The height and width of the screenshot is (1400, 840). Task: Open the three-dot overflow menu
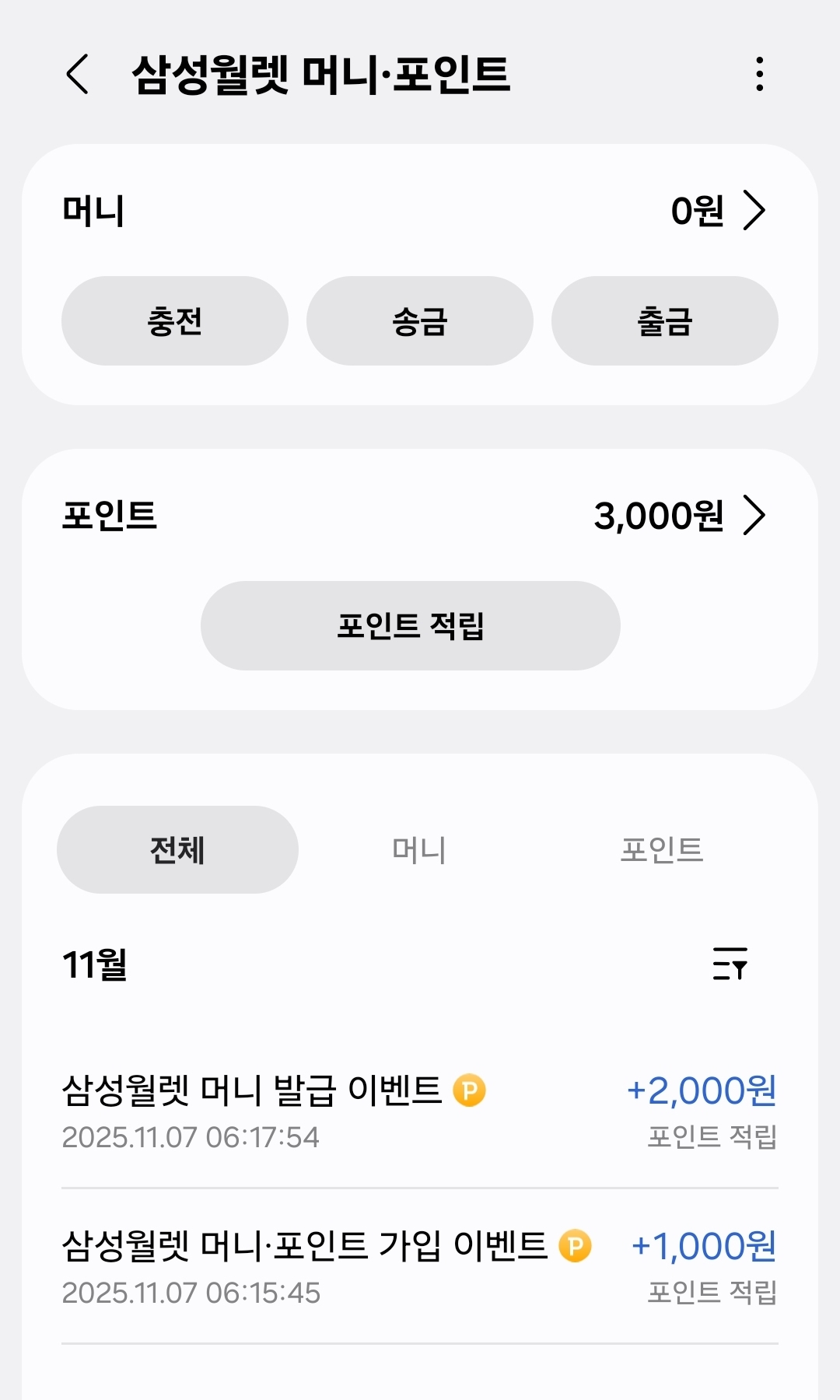tap(759, 75)
